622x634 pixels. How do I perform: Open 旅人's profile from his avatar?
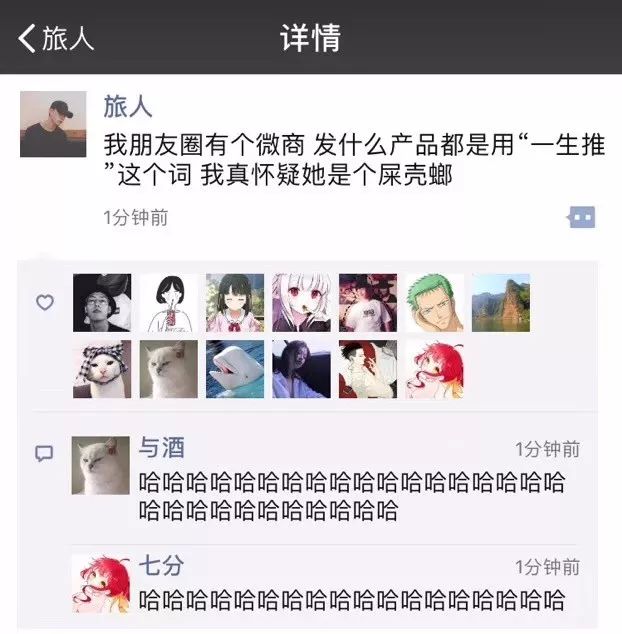click(x=53, y=125)
